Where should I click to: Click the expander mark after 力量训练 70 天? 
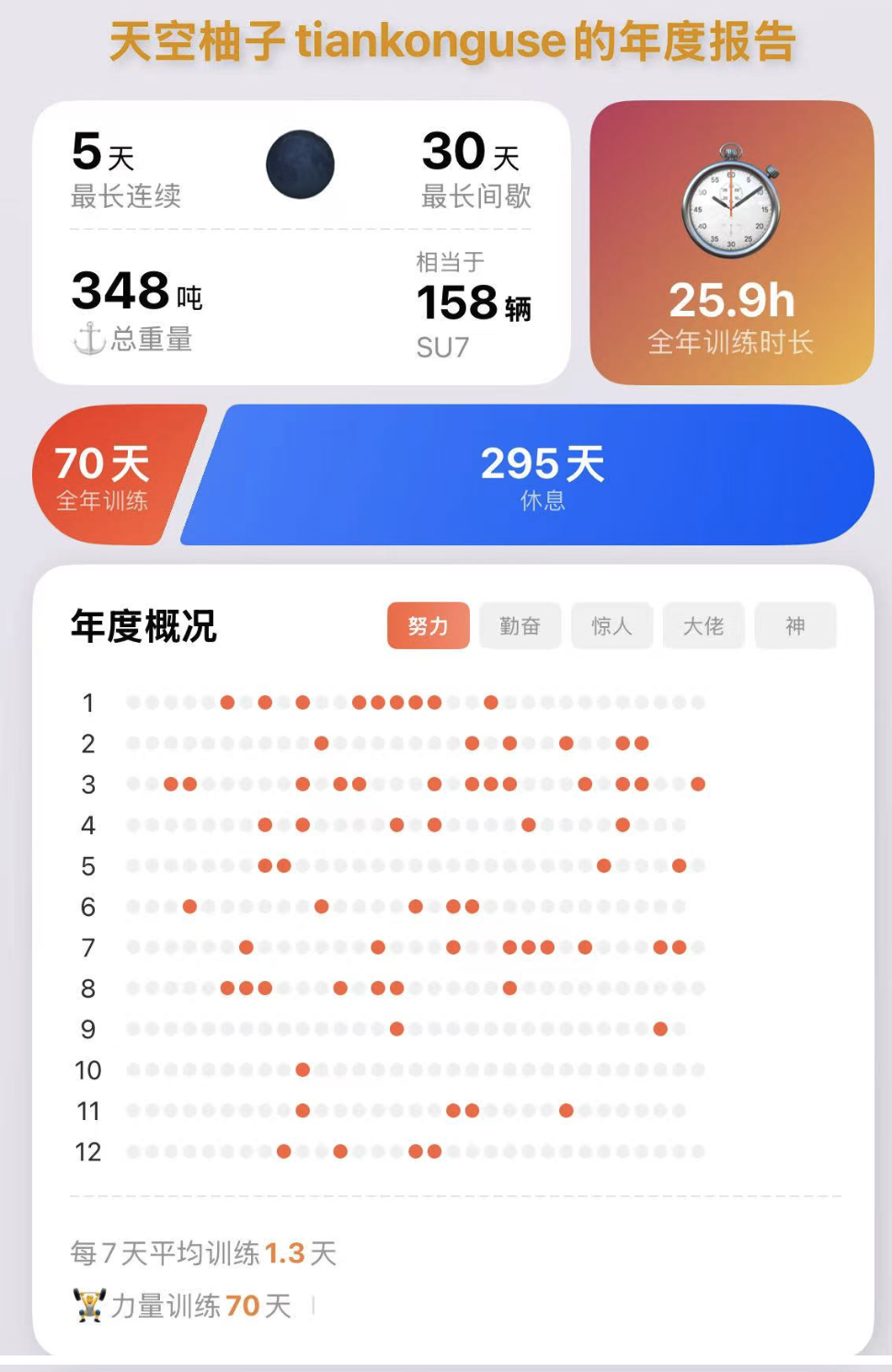(x=312, y=1305)
